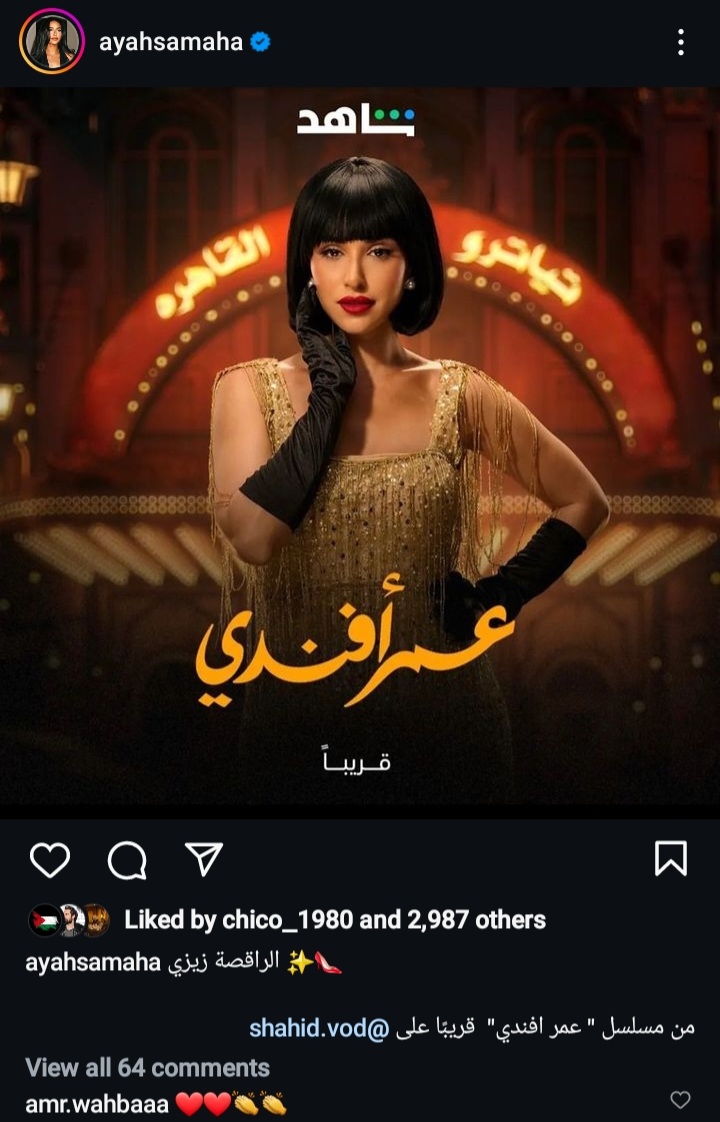Open amr.wahbaaa's profile from the comment

[x=96, y=1104]
